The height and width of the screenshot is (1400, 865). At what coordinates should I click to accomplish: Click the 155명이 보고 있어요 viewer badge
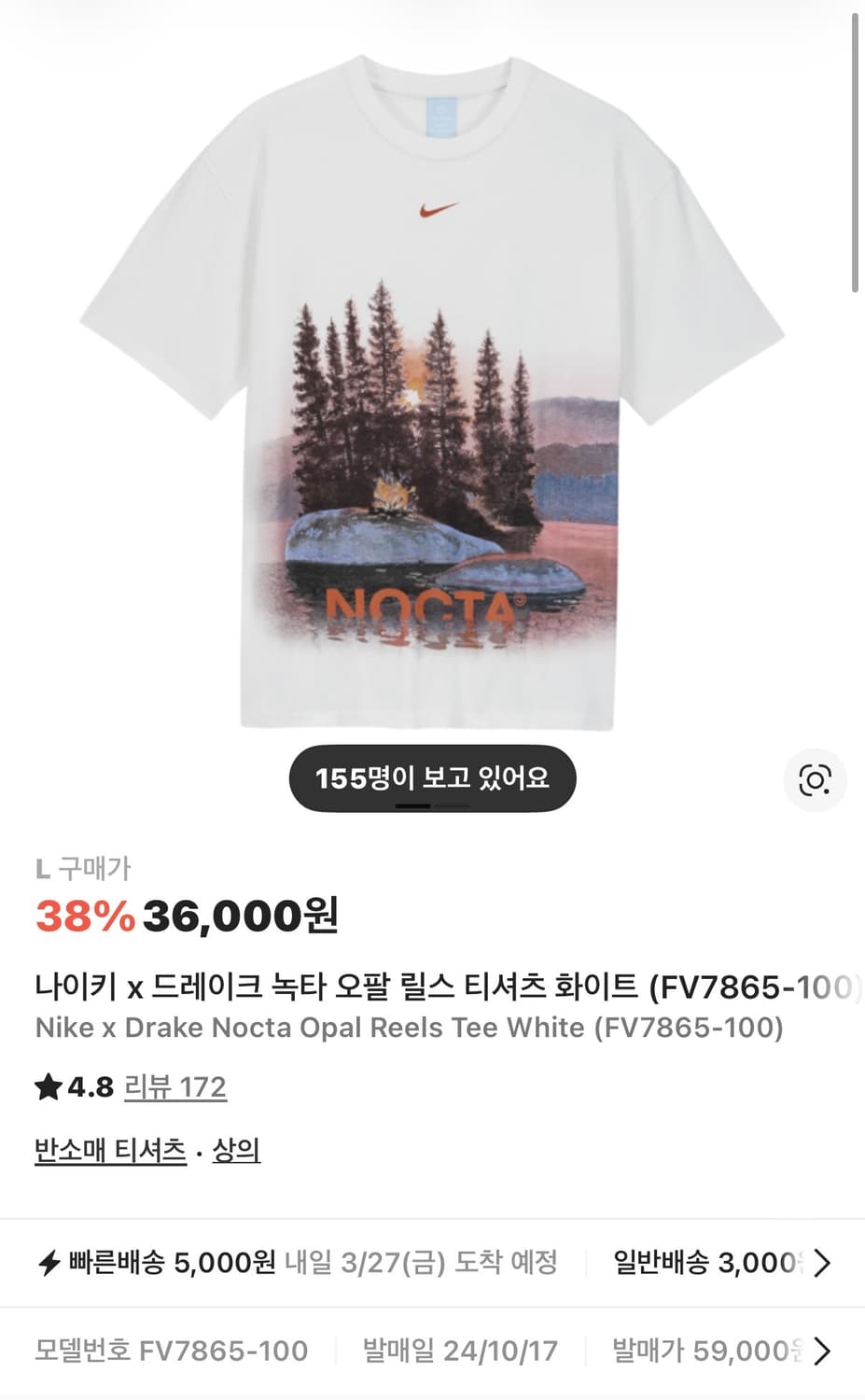coord(432,777)
